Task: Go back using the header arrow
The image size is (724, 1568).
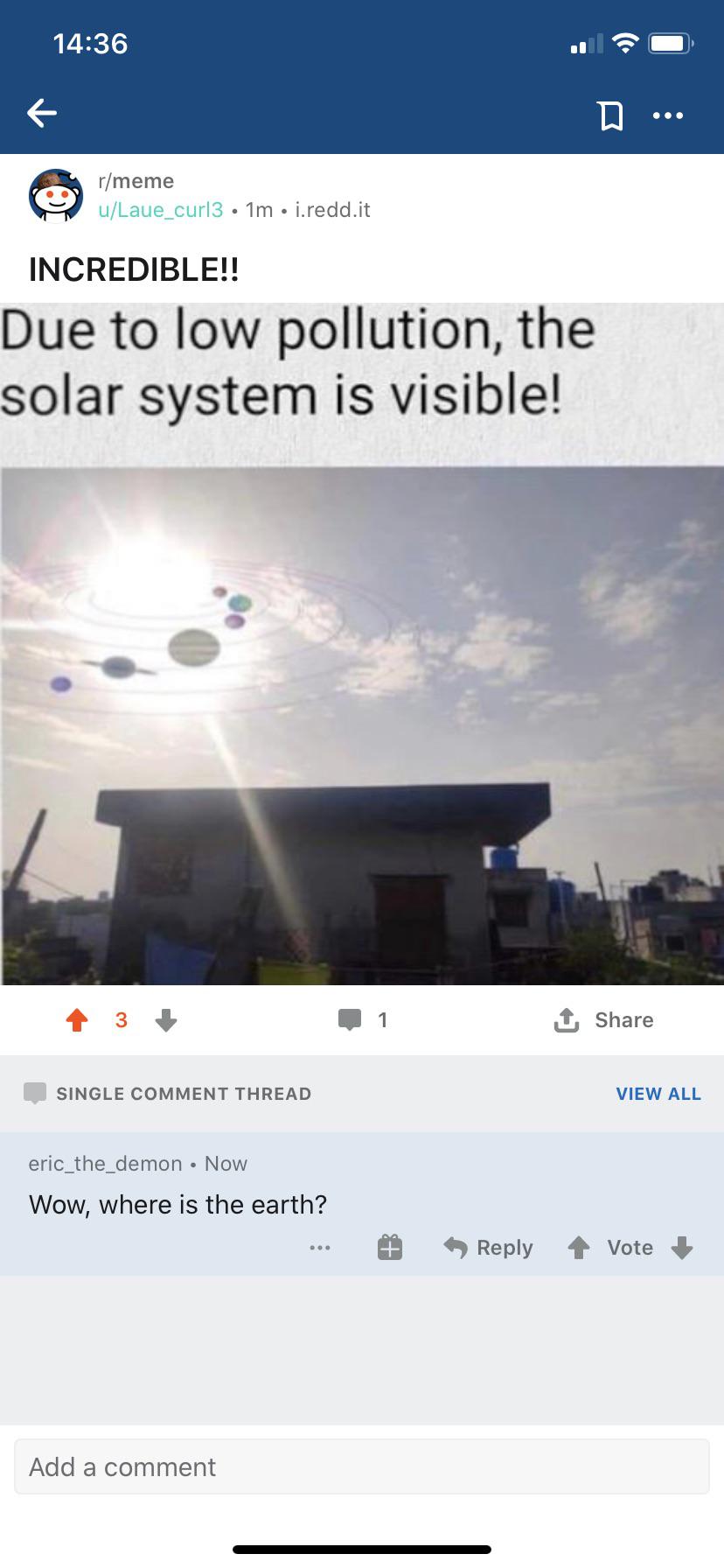Action: coord(42,113)
